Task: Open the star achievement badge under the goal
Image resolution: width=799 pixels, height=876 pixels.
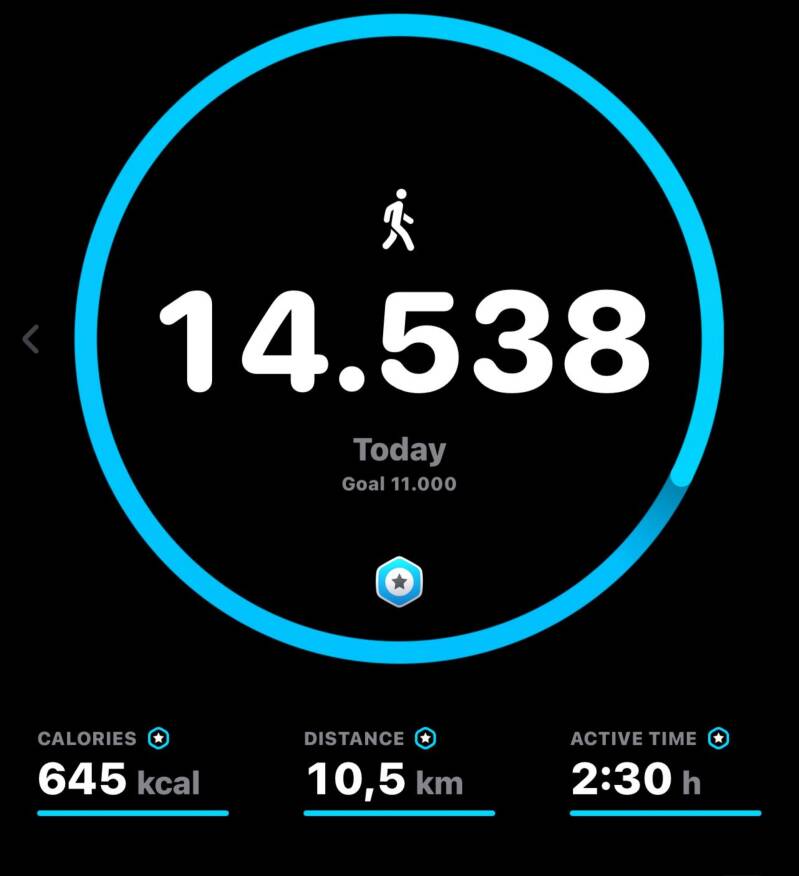Action: (x=399, y=582)
